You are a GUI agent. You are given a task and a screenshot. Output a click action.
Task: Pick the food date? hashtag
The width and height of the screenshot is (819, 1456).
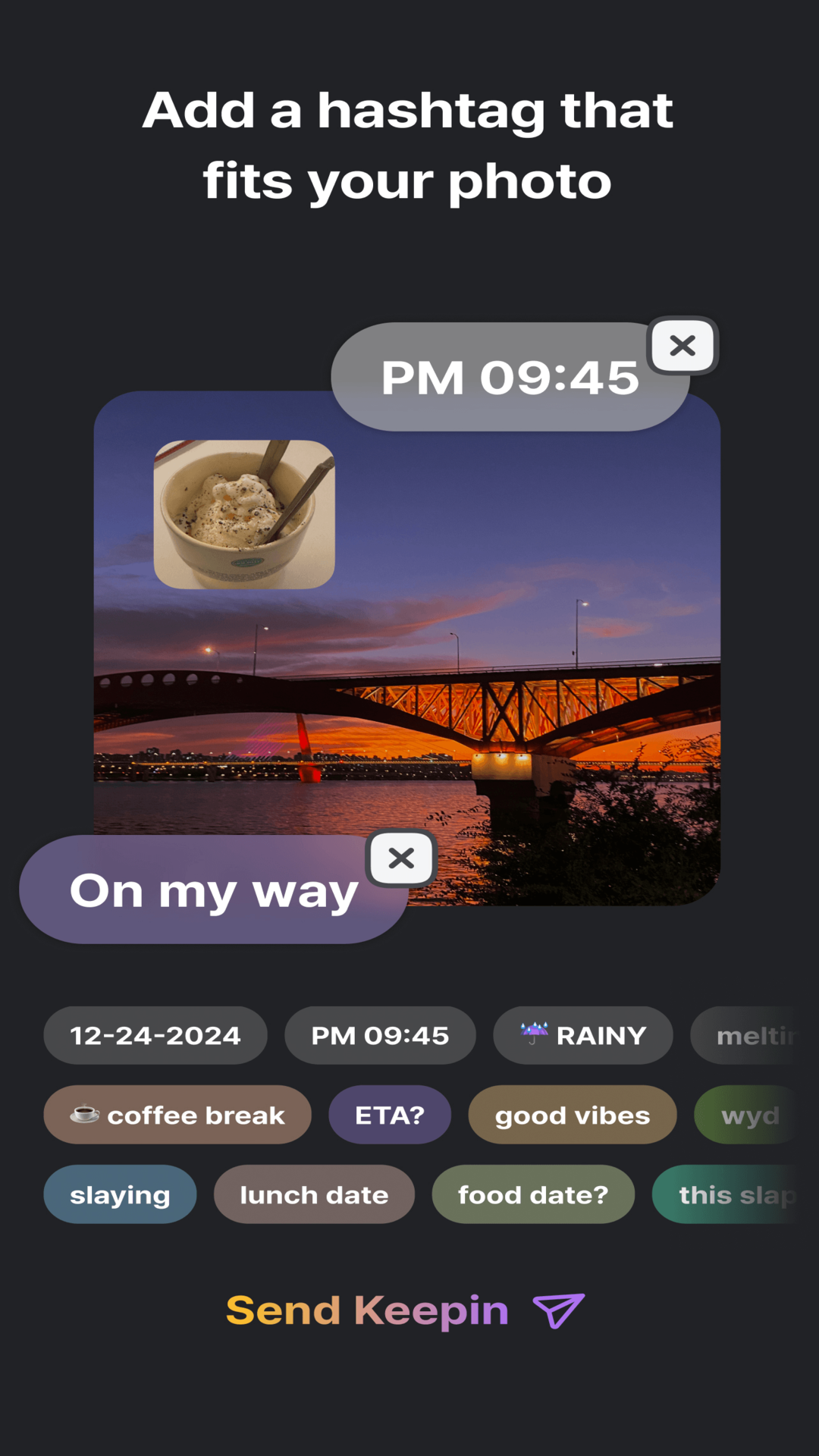[533, 1195]
